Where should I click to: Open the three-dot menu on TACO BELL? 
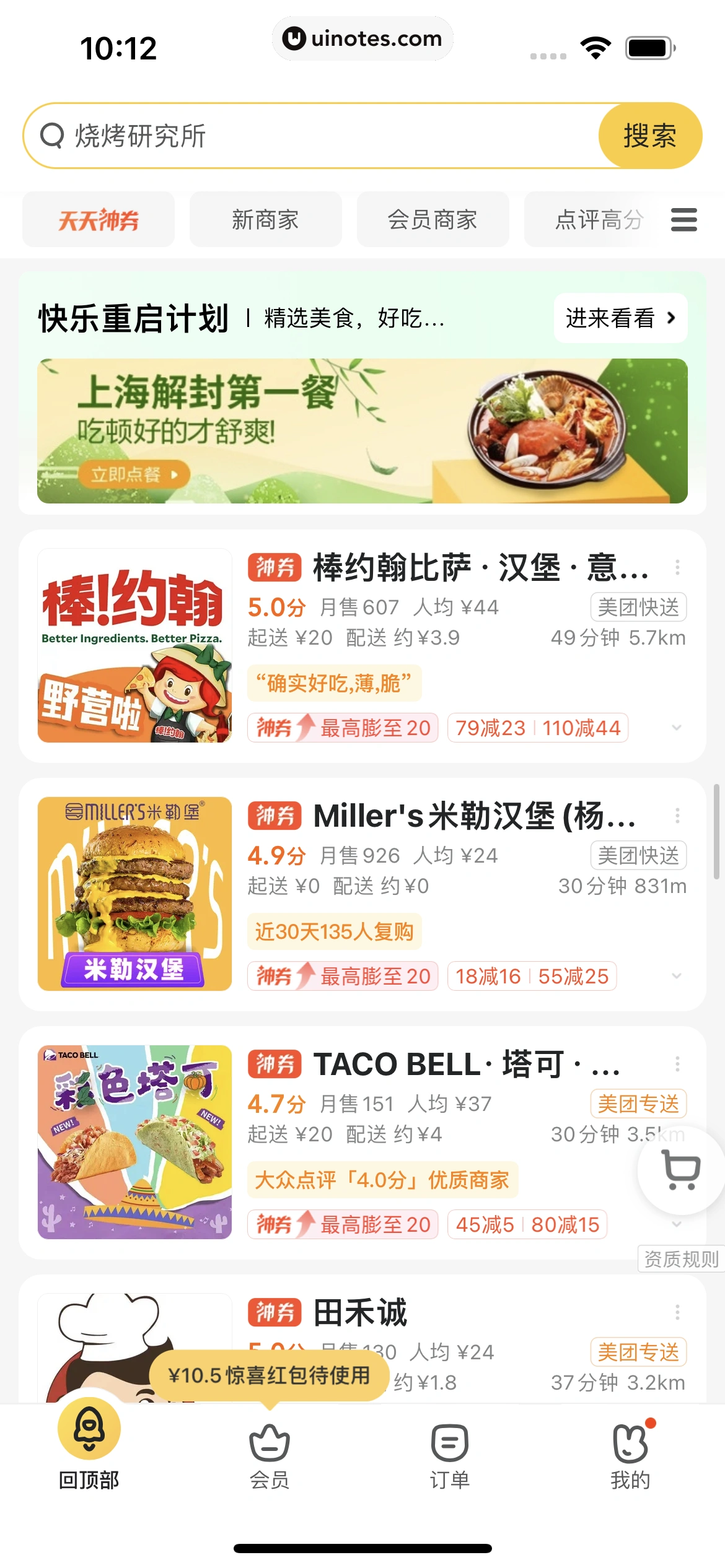tap(677, 1065)
